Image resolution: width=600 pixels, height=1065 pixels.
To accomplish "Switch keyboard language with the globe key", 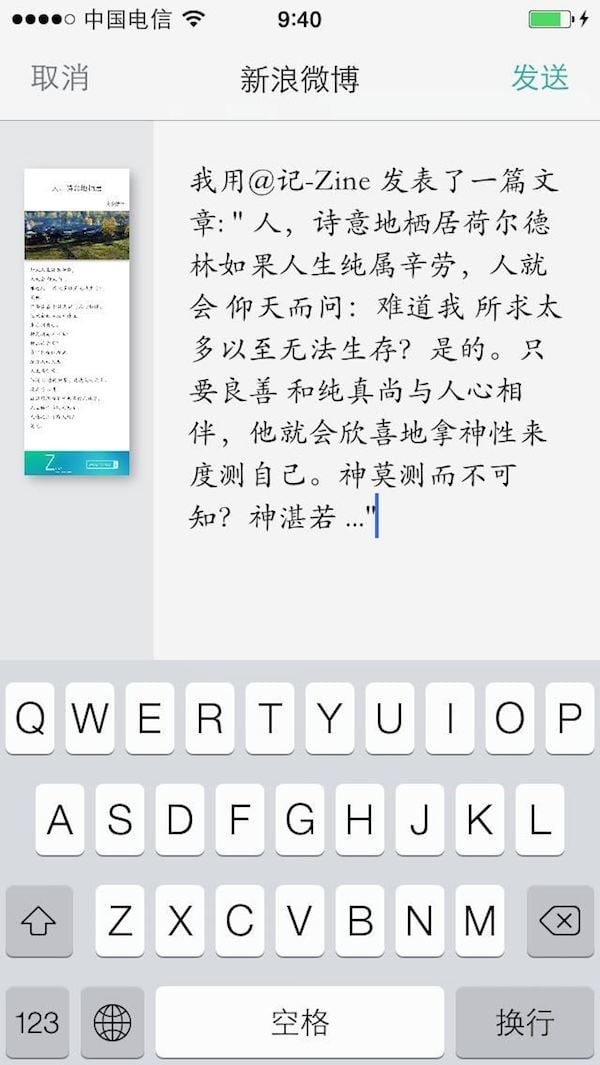I will point(112,1021).
